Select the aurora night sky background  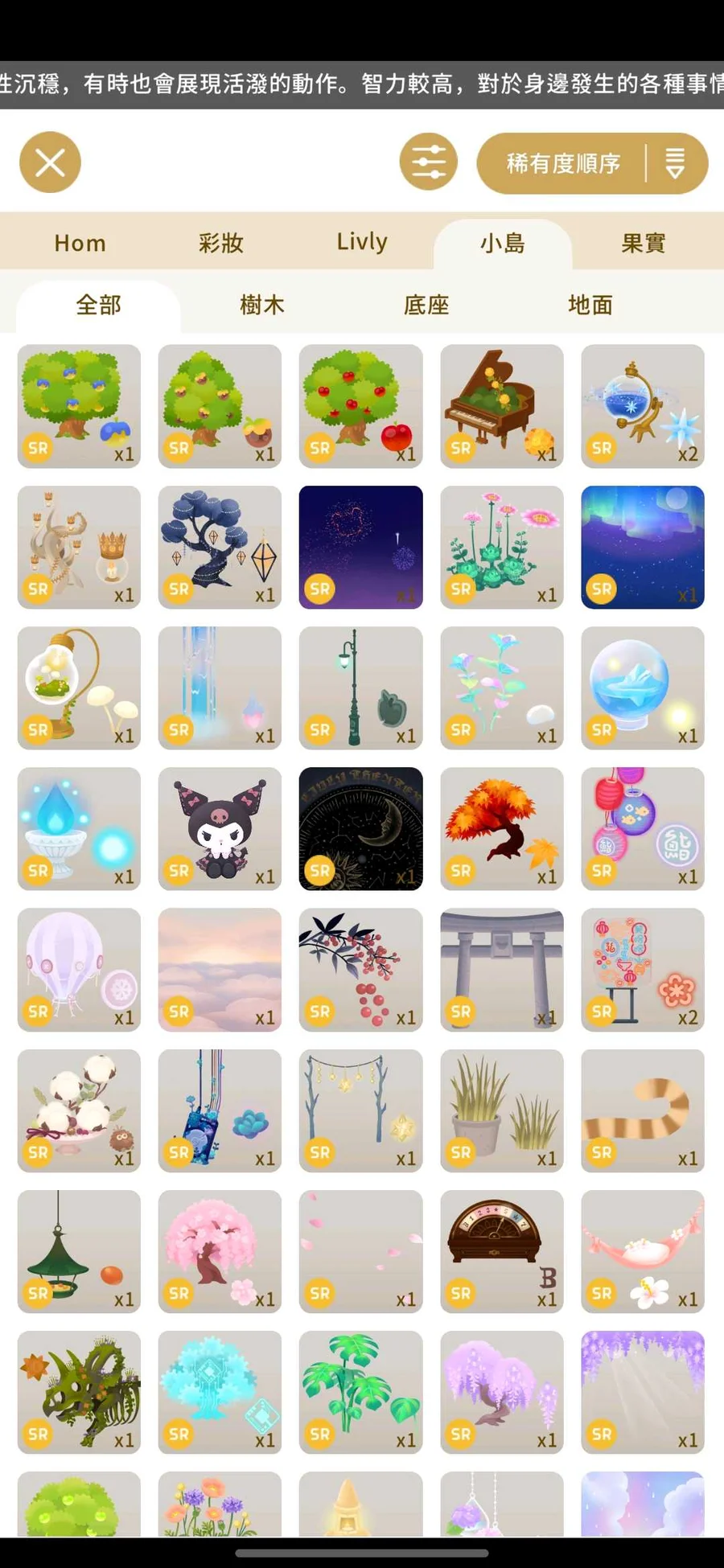click(x=642, y=547)
